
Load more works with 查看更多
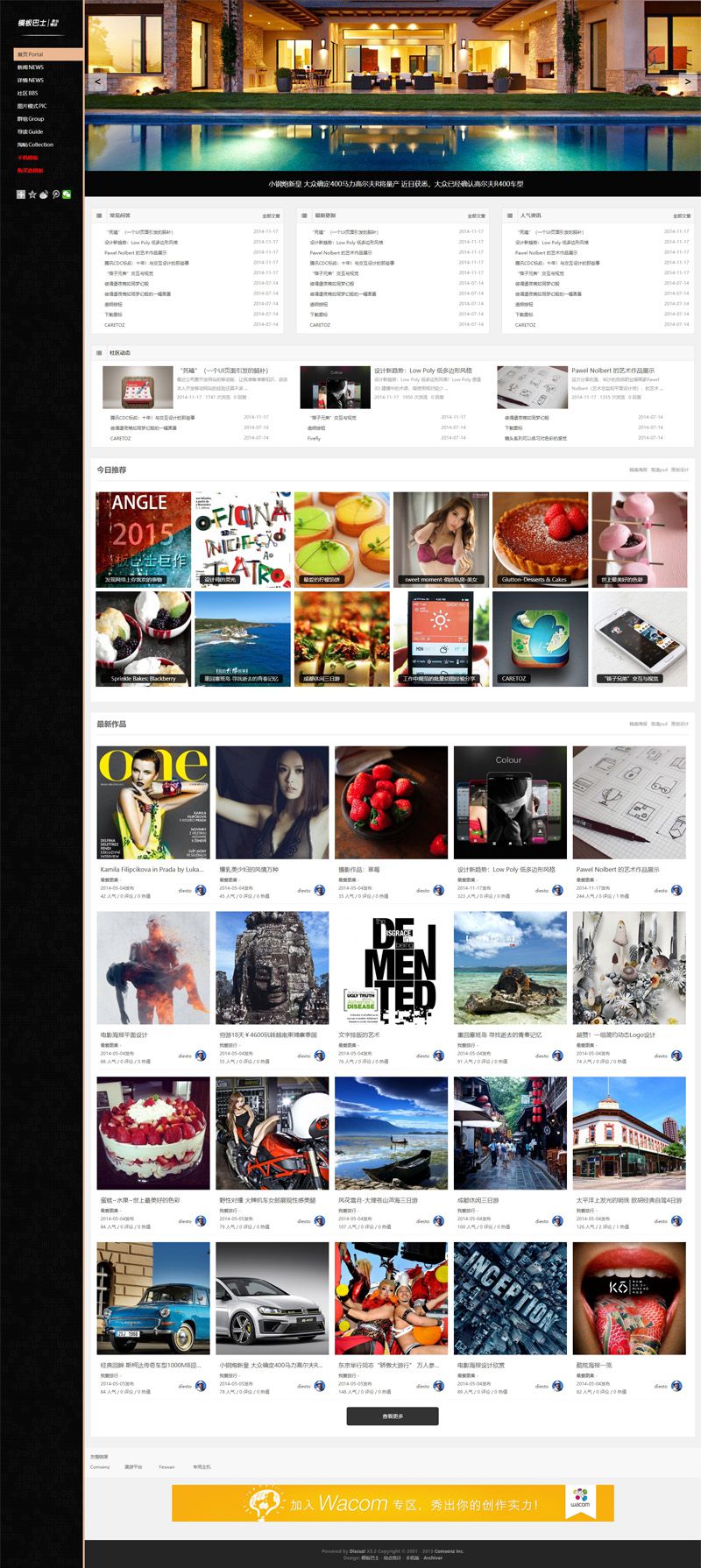pyautogui.click(x=392, y=1416)
